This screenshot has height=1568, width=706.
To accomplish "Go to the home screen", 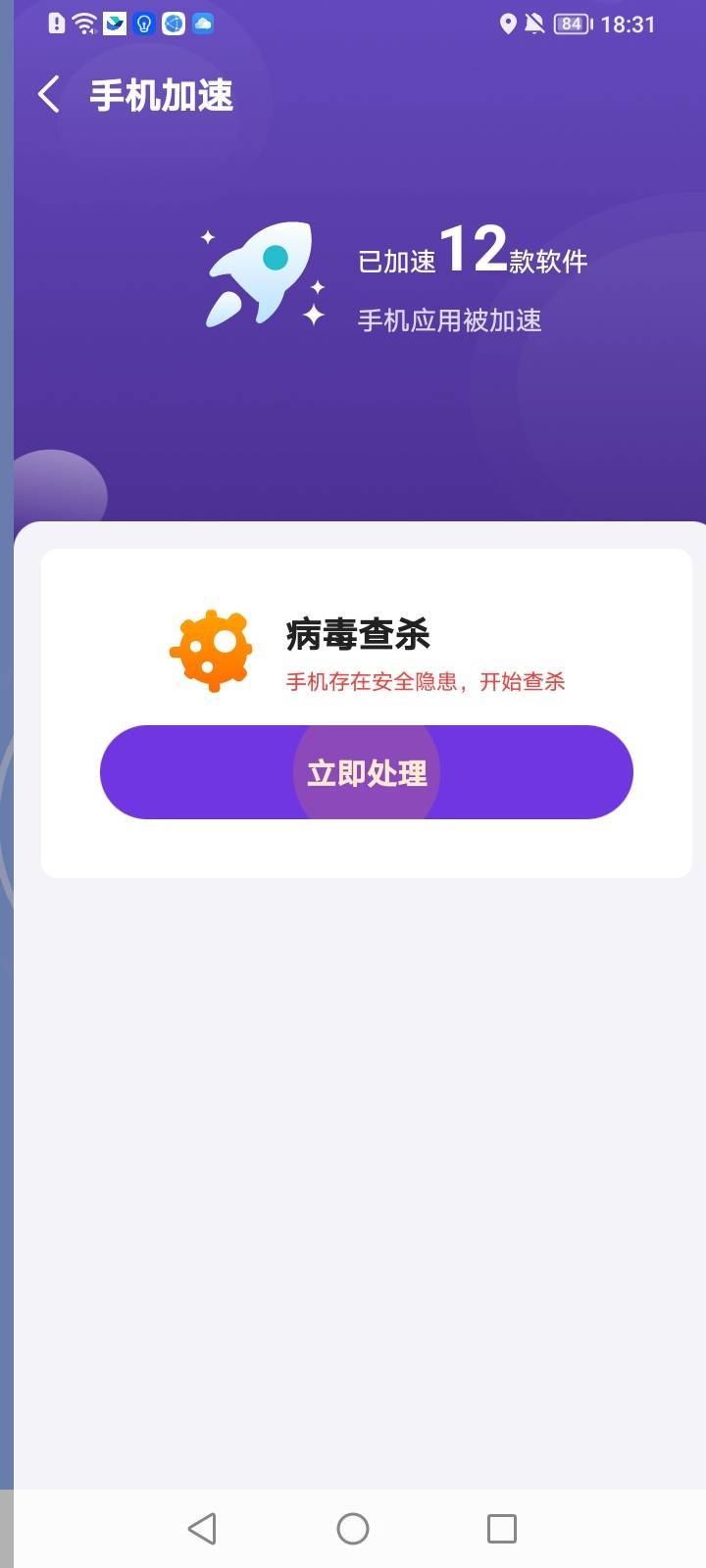I will tap(353, 1528).
